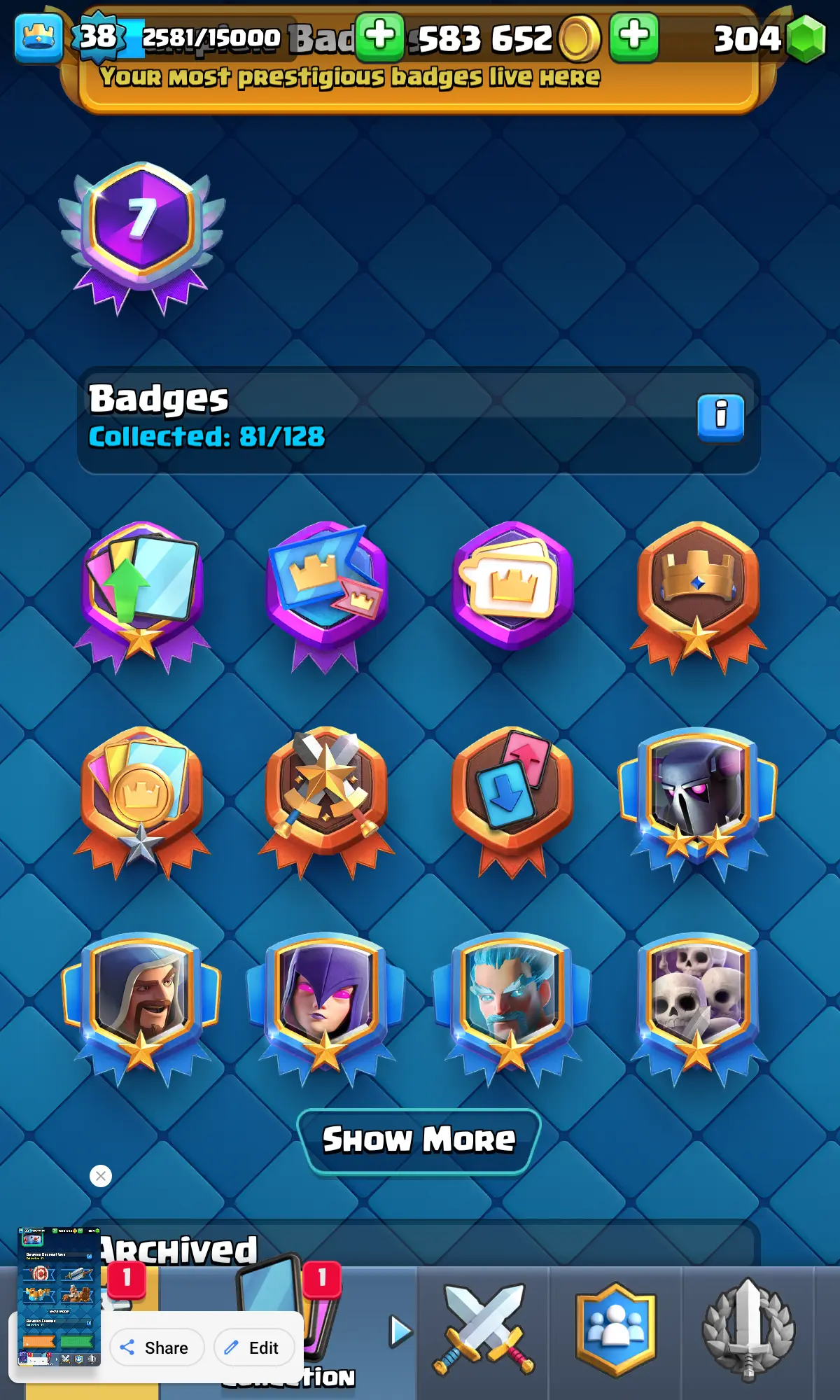The height and width of the screenshot is (1400, 840).
Task: Open the card upgrade green arrow badge
Action: pos(141,591)
